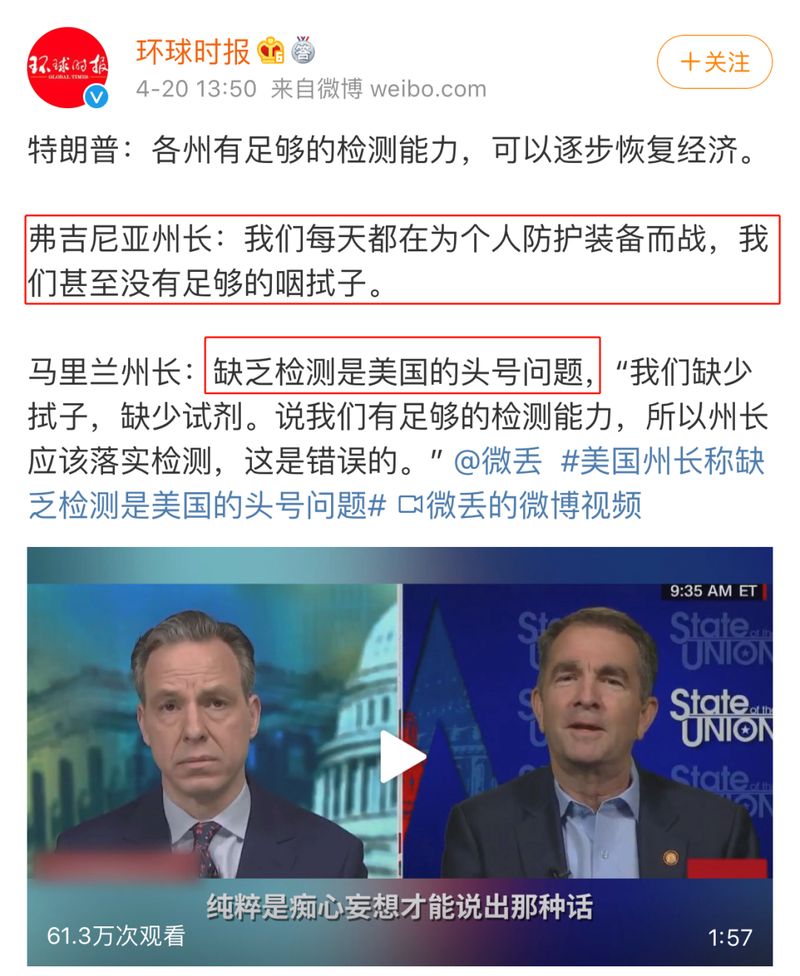
Task: Follow 环球时报 with the 关注 button
Action: coord(714,63)
